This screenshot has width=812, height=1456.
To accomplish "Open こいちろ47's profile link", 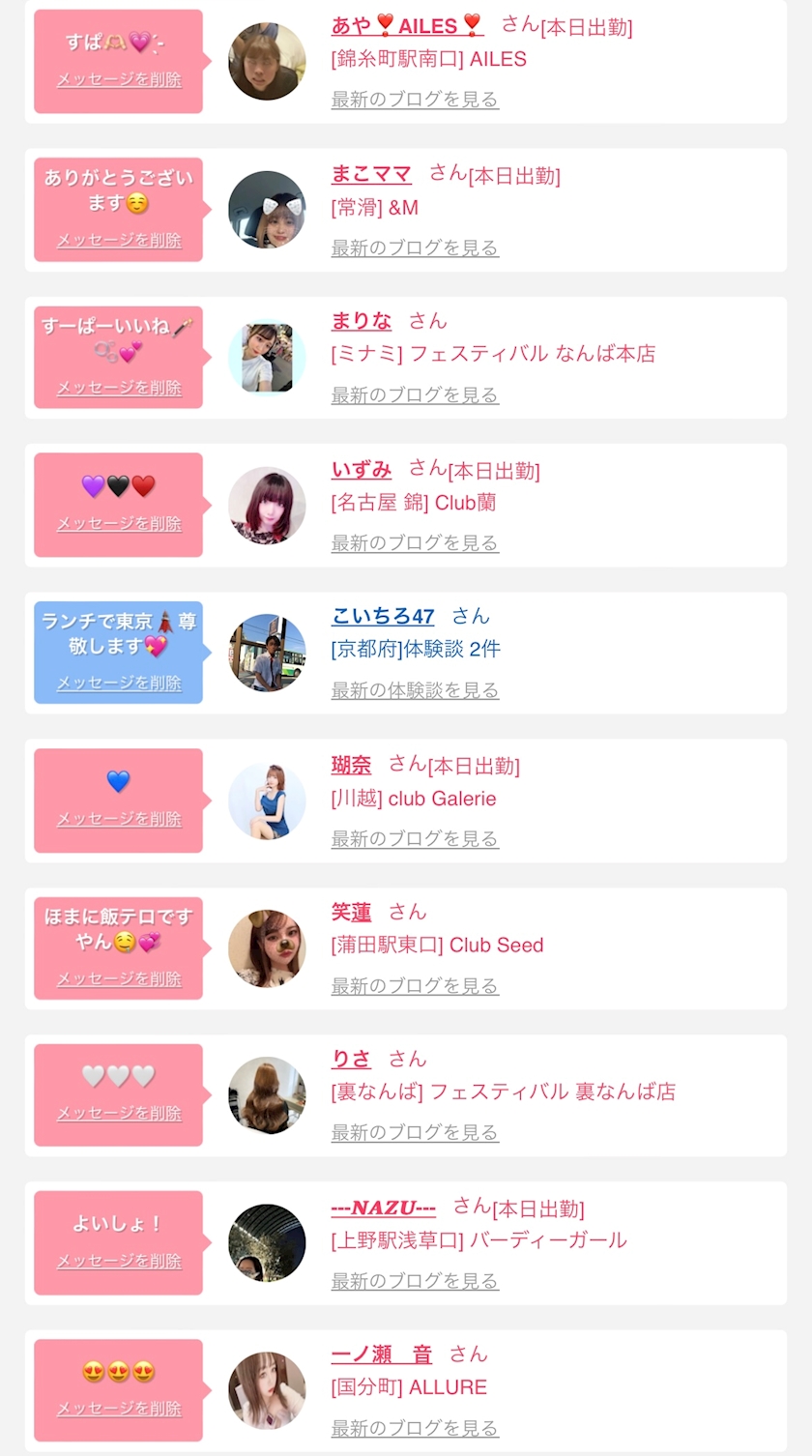I will (x=383, y=616).
